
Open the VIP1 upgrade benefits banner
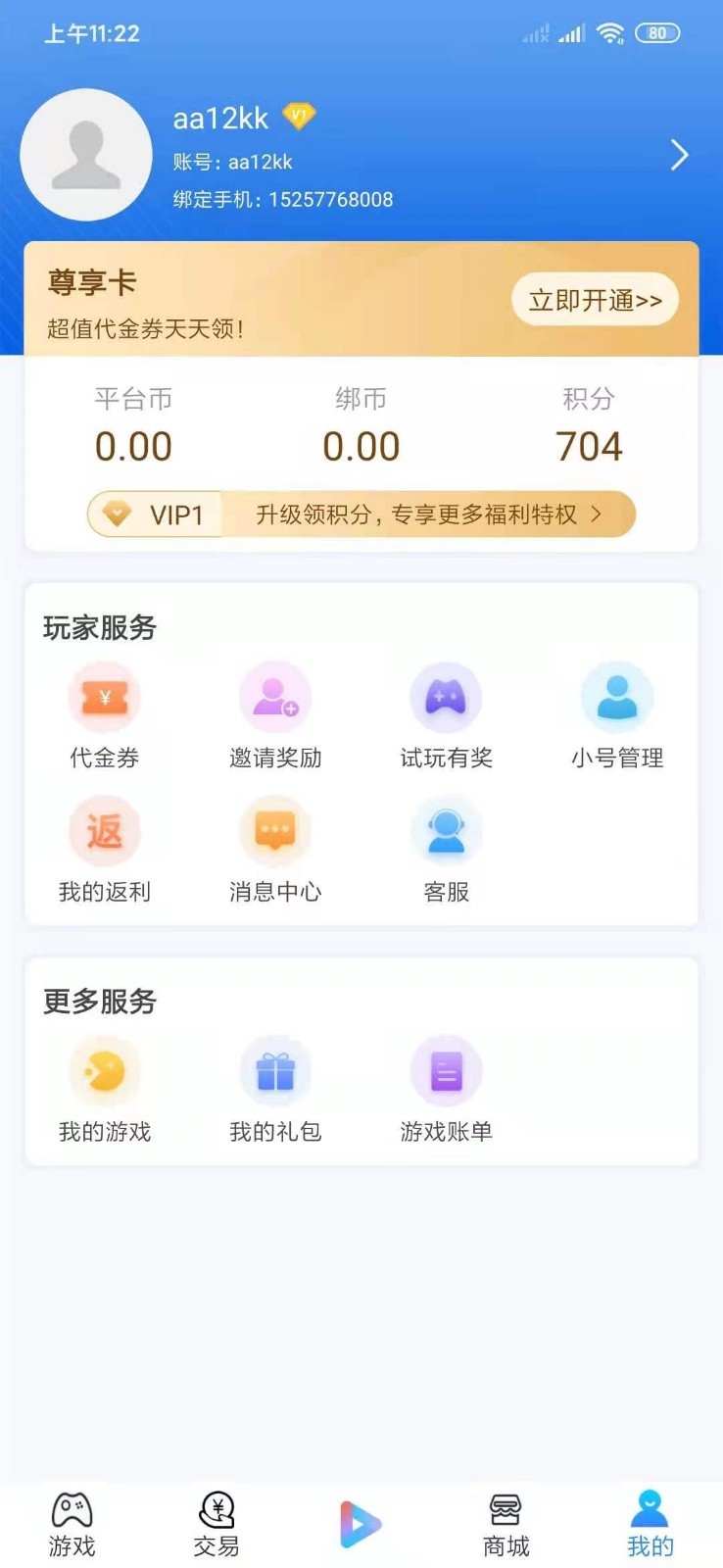361,514
